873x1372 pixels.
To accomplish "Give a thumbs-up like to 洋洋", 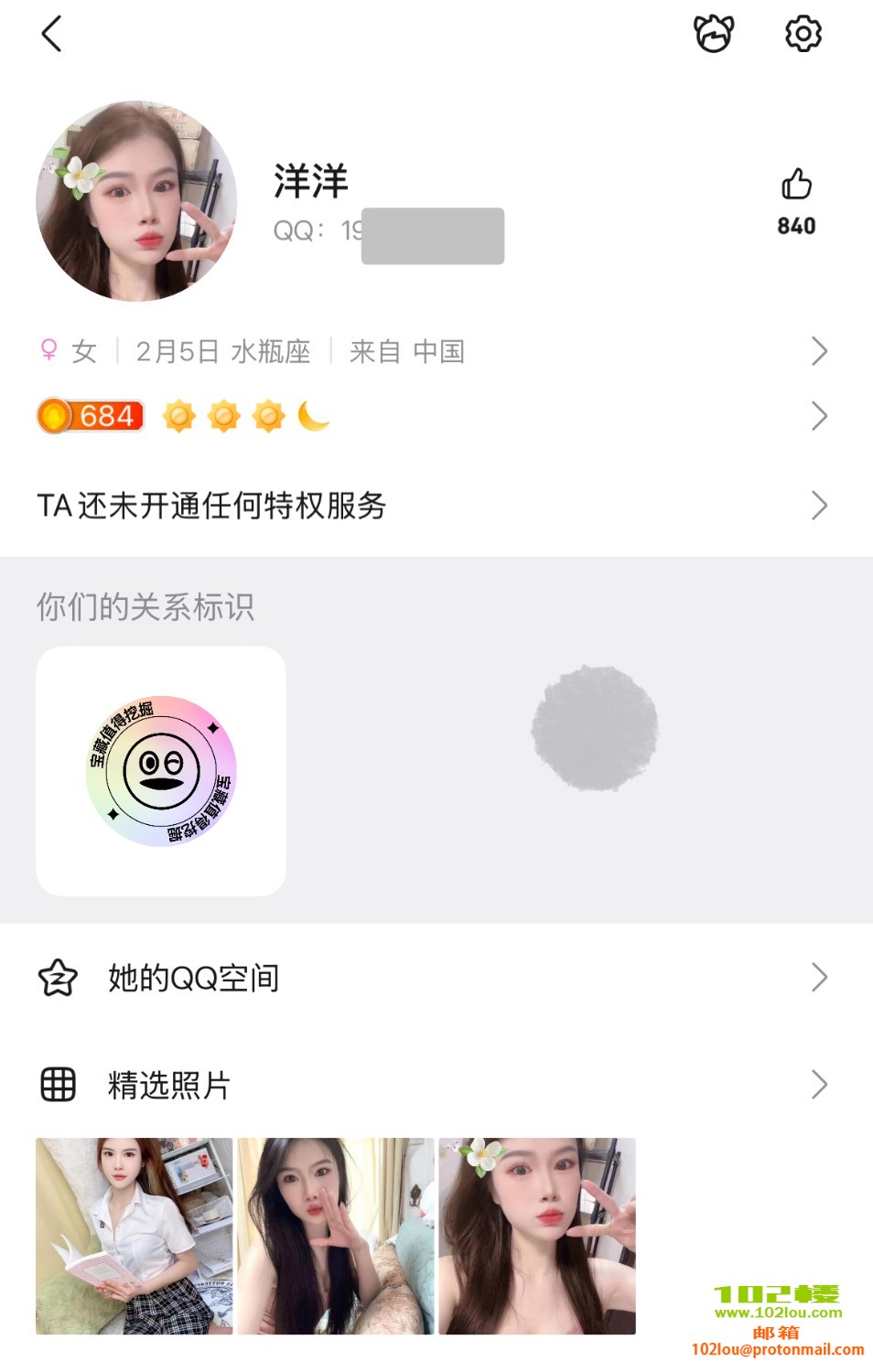I will pos(796,185).
